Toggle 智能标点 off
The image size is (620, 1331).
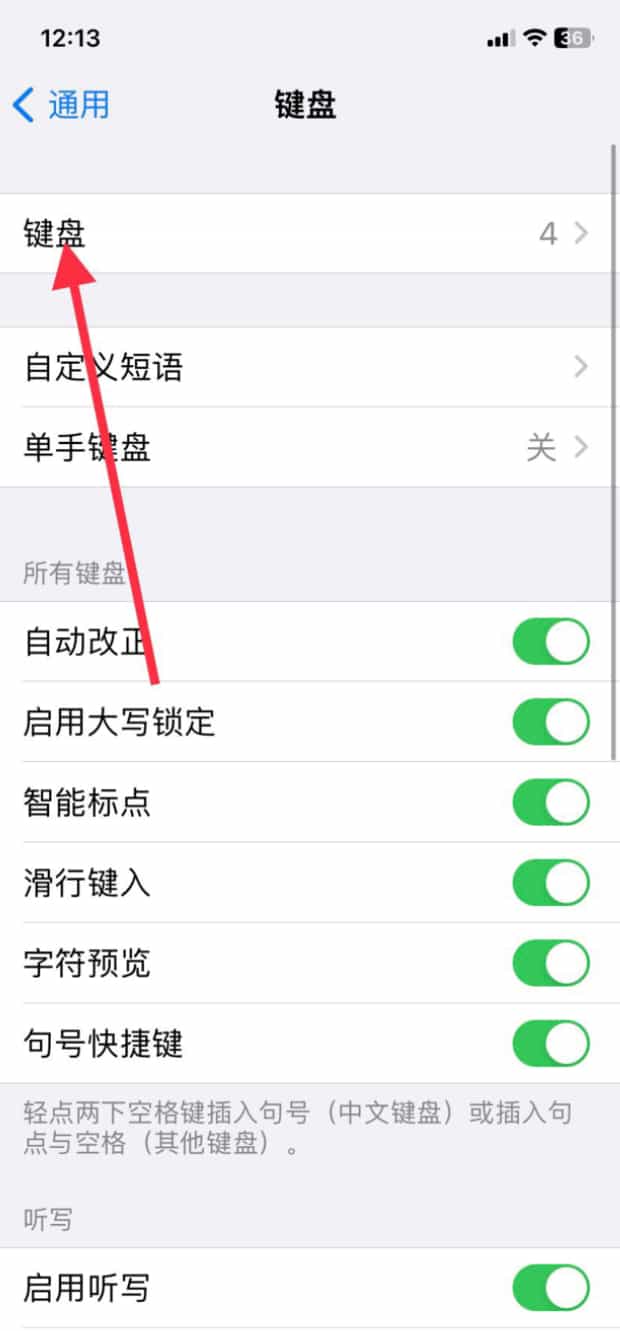tap(551, 802)
